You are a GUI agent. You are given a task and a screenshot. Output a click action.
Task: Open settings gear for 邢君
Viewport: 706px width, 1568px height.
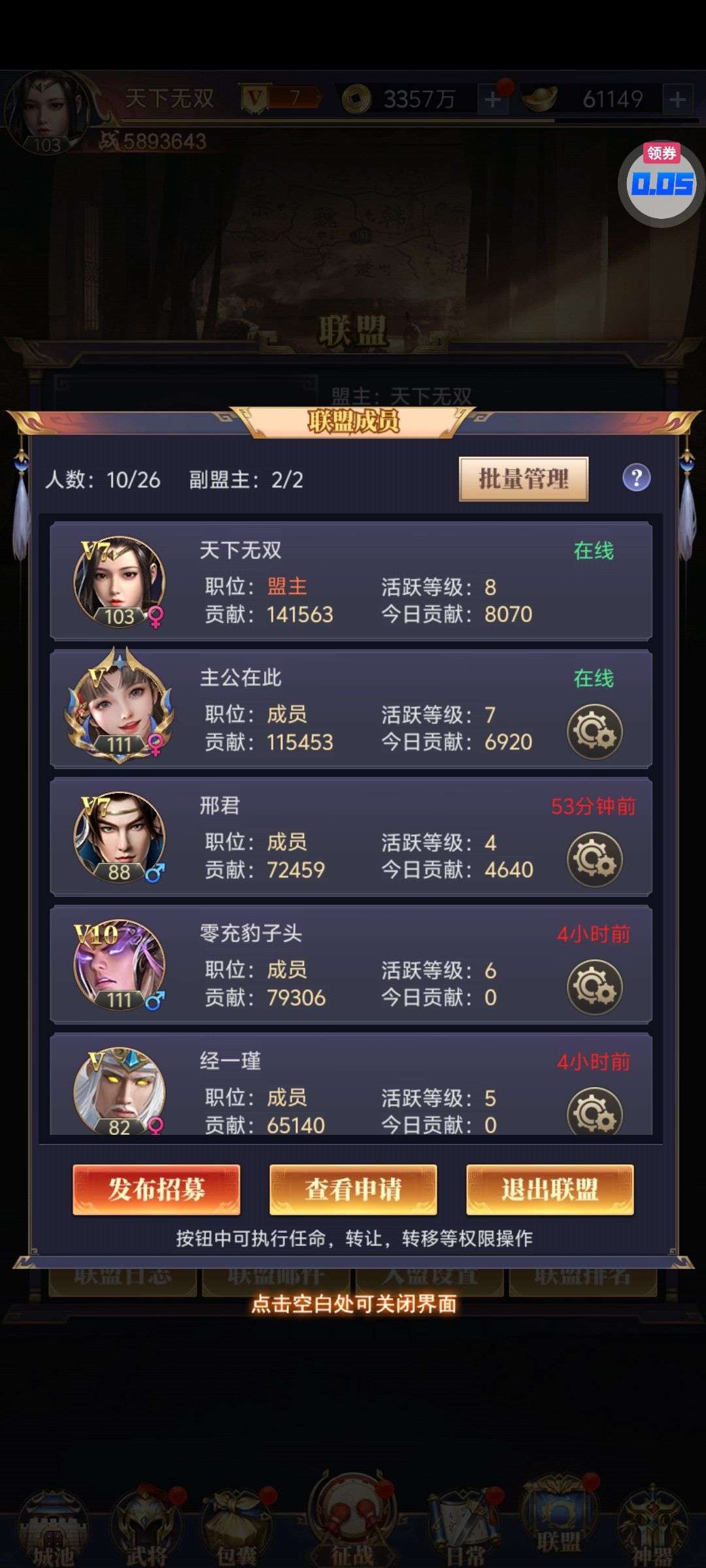tap(594, 859)
